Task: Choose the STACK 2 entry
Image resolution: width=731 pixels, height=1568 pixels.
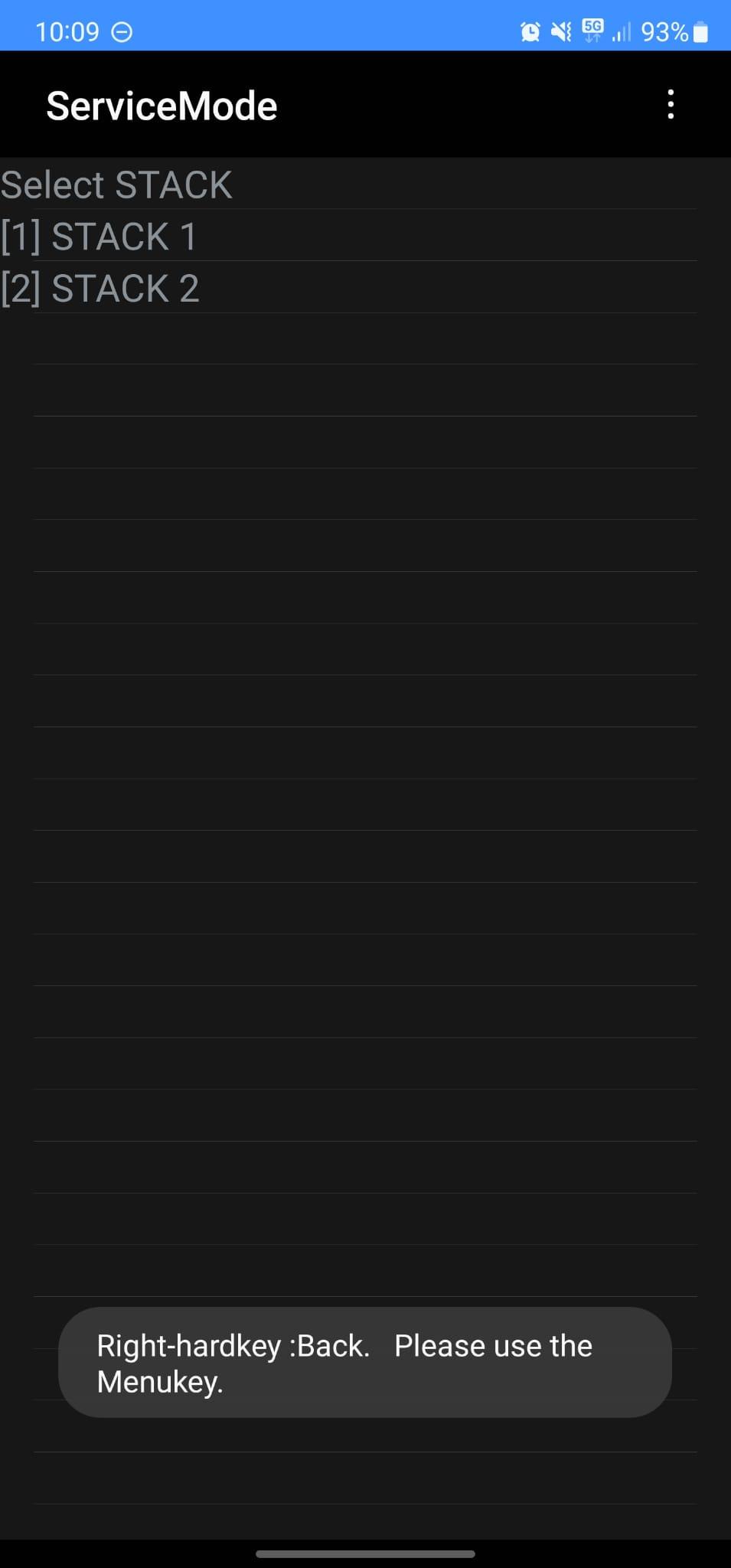Action: tap(348, 288)
